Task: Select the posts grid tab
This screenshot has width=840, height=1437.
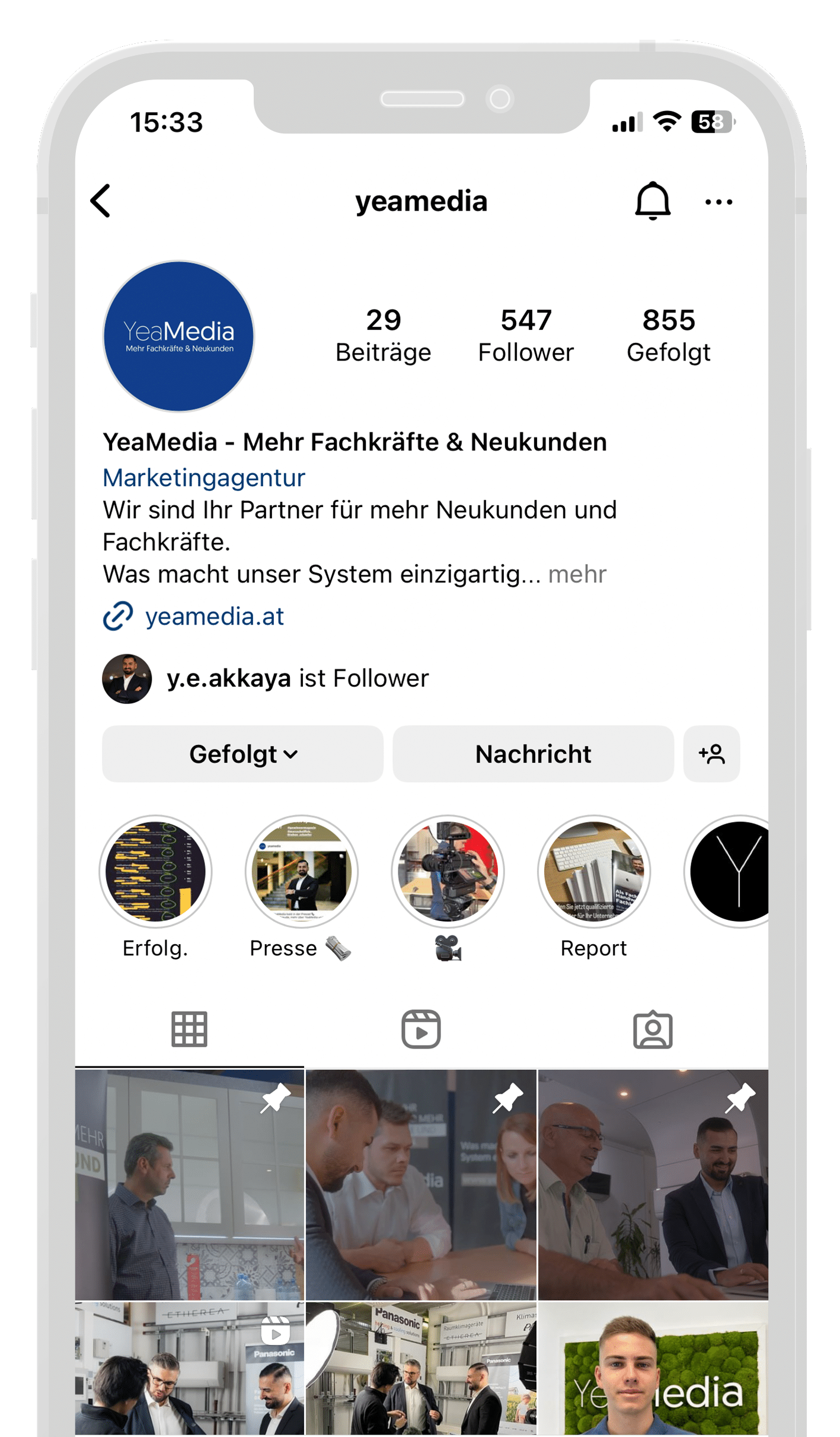Action: click(x=189, y=1029)
